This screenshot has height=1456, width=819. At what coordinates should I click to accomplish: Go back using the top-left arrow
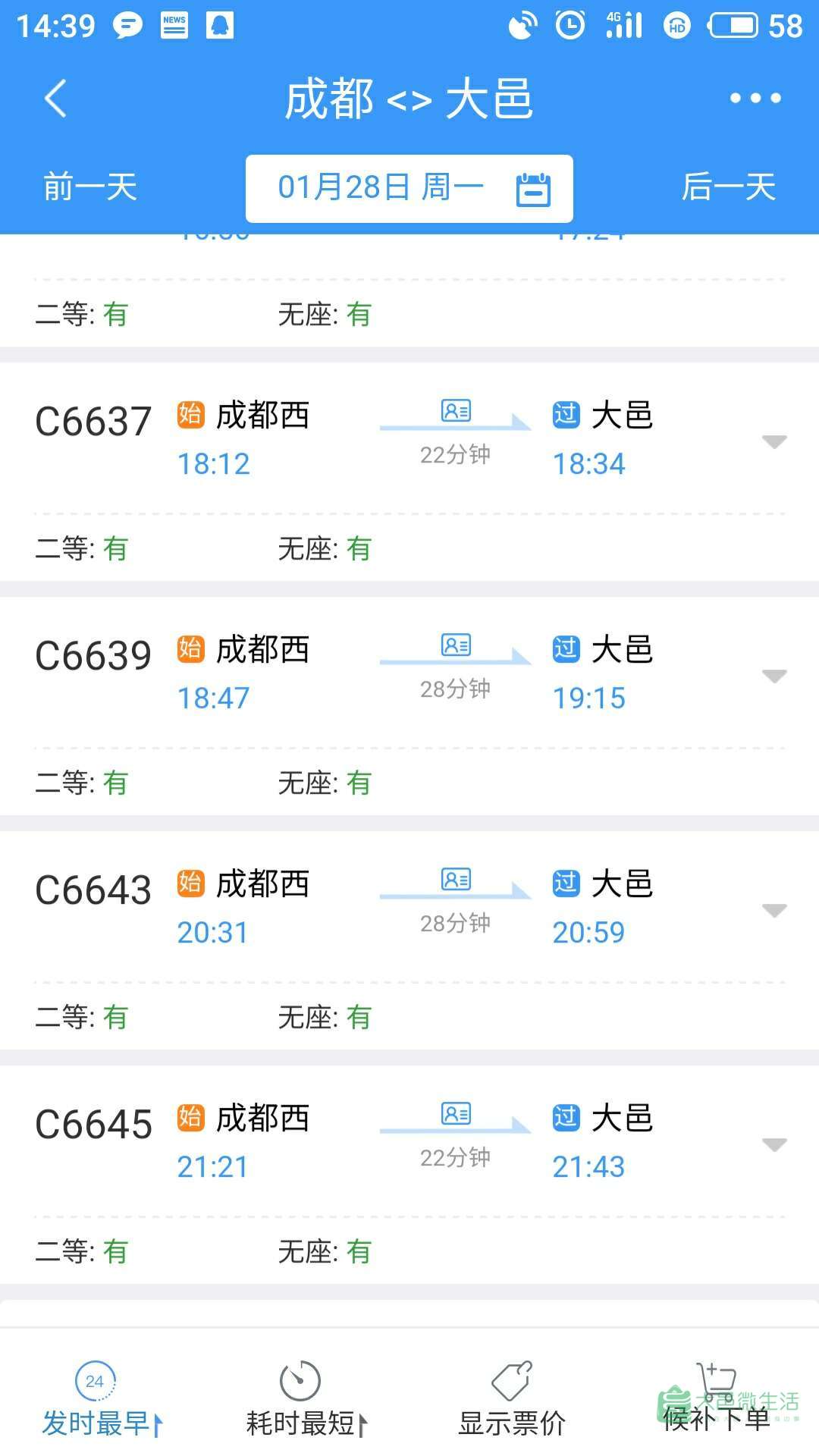pyautogui.click(x=55, y=99)
